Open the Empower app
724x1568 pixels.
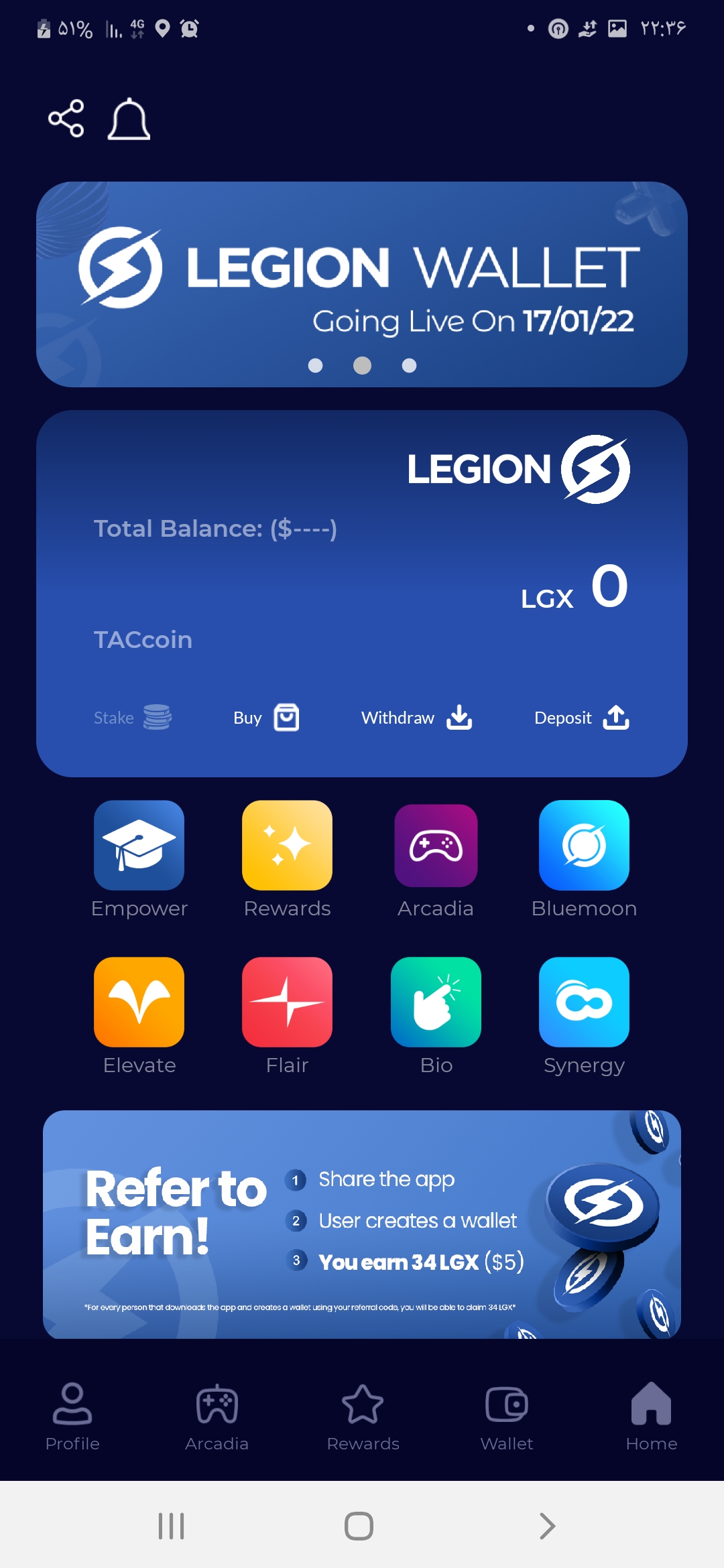(x=139, y=846)
